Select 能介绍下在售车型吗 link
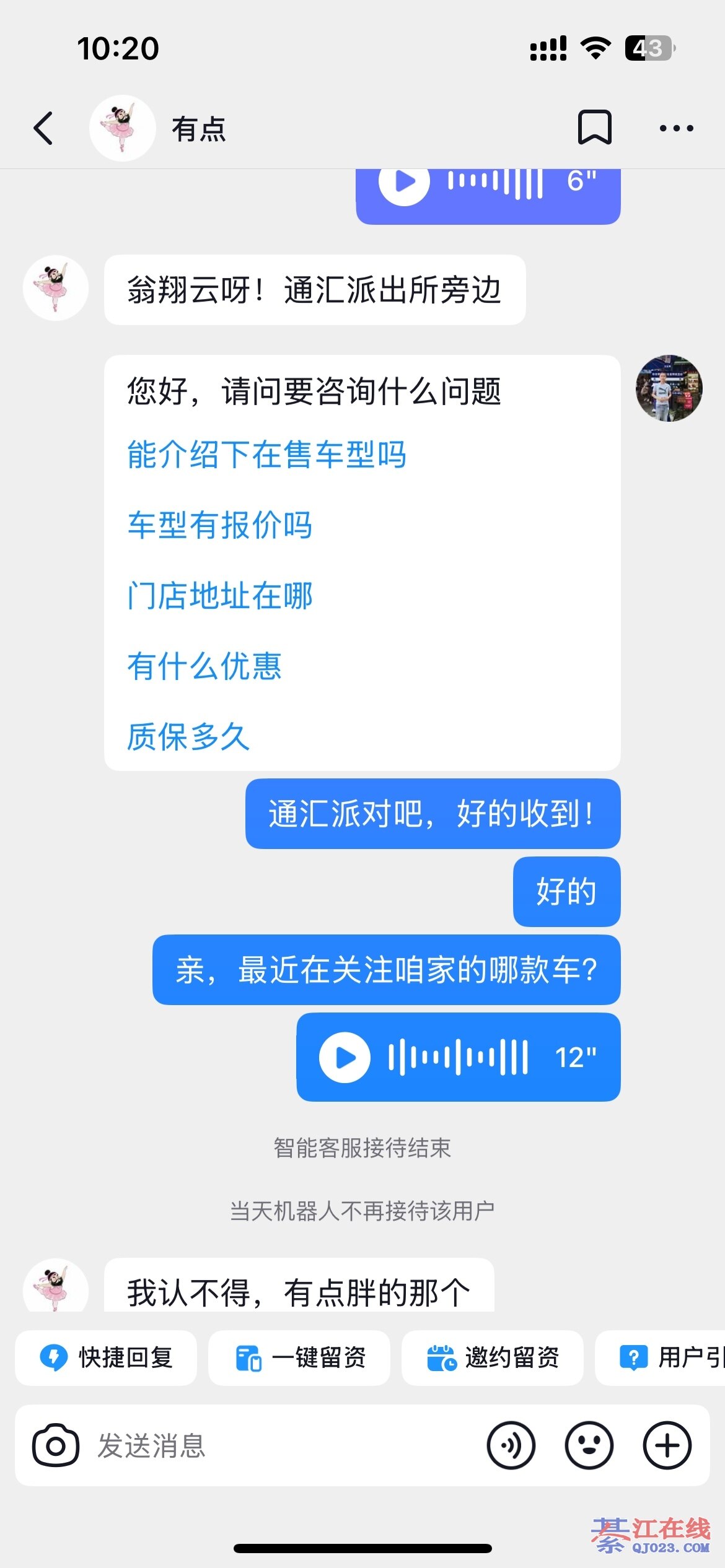Image resolution: width=725 pixels, height=1568 pixels. tap(266, 455)
